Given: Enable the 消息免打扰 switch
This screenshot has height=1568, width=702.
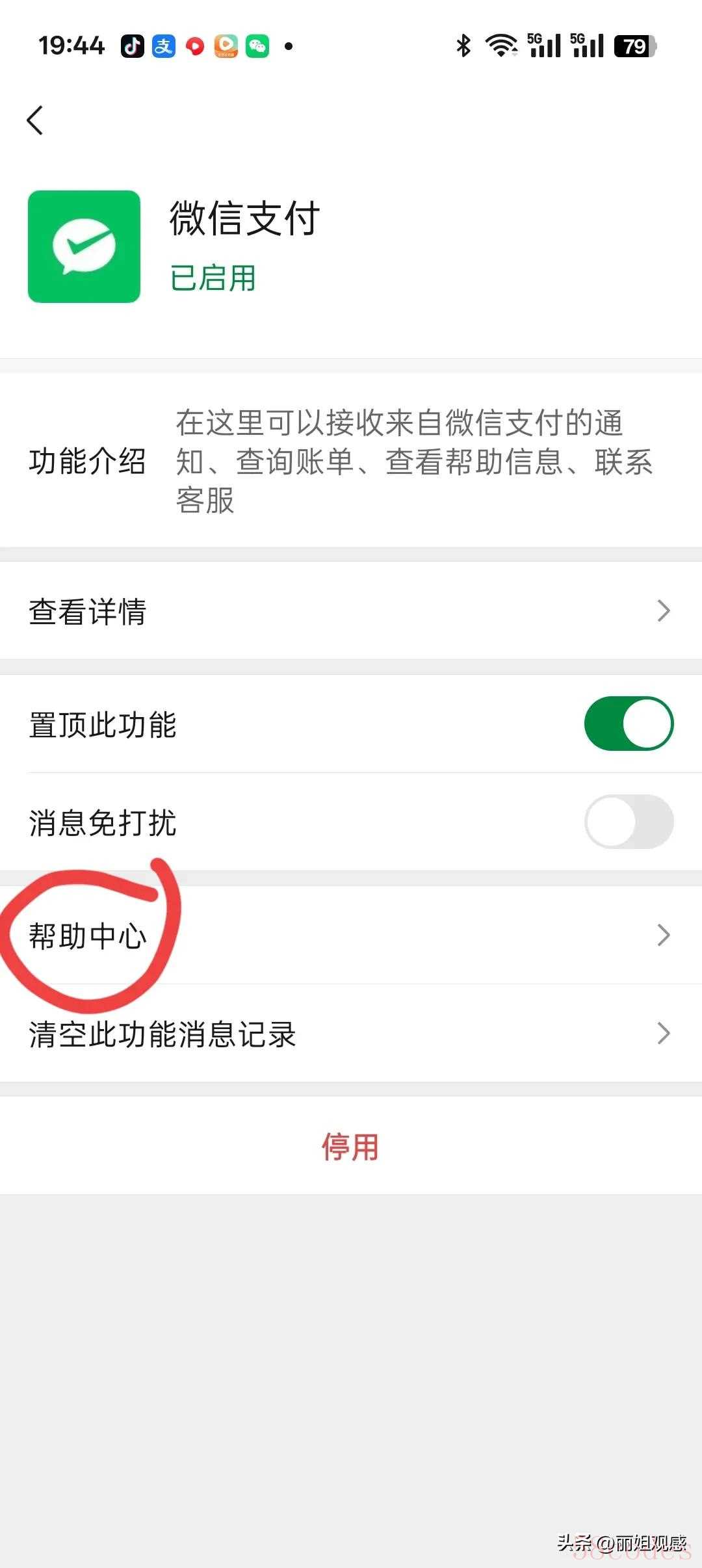Looking at the screenshot, I should coord(629,822).
